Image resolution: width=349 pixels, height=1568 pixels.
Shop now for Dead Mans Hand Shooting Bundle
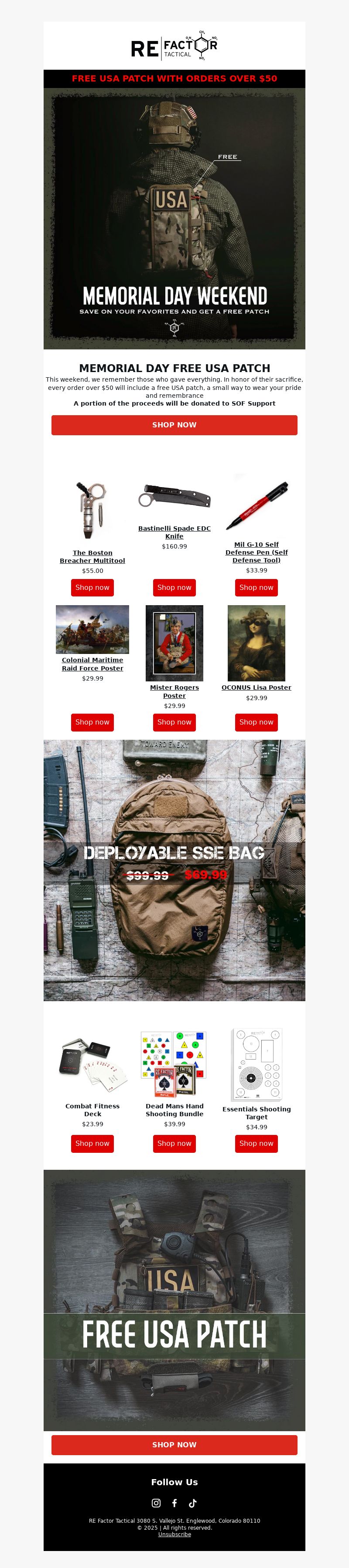pos(174,1143)
